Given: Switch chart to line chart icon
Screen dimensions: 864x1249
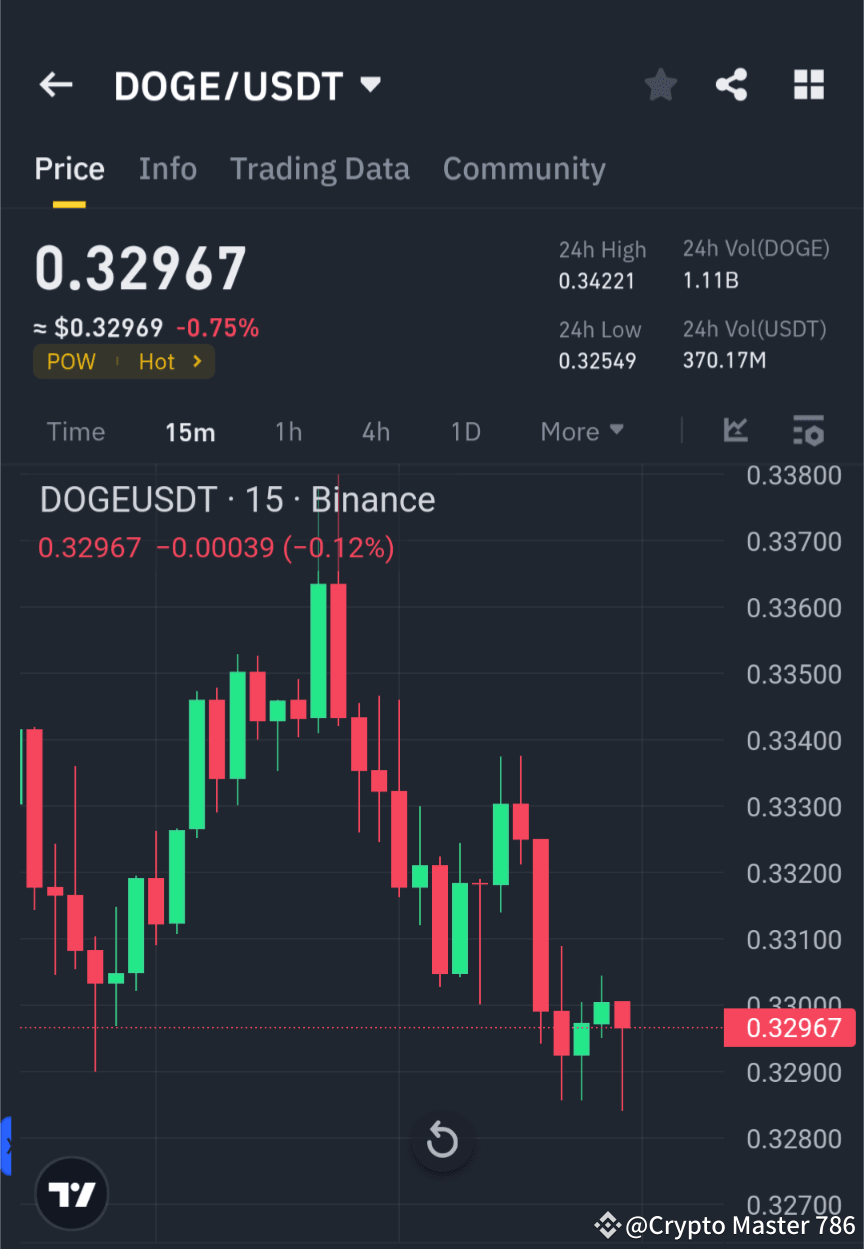Looking at the screenshot, I should pyautogui.click(x=735, y=431).
